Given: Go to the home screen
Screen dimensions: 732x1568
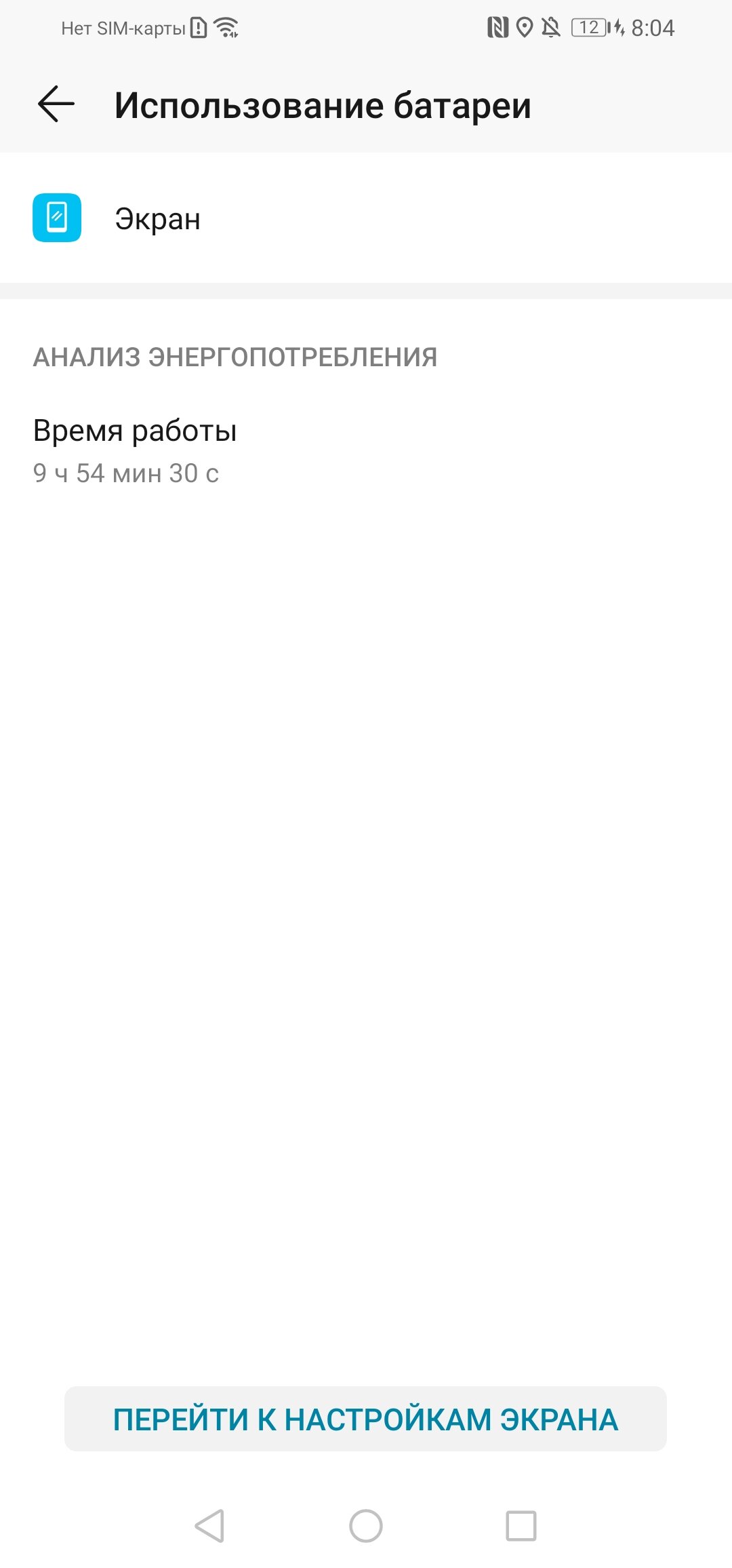Looking at the screenshot, I should (x=366, y=1526).
